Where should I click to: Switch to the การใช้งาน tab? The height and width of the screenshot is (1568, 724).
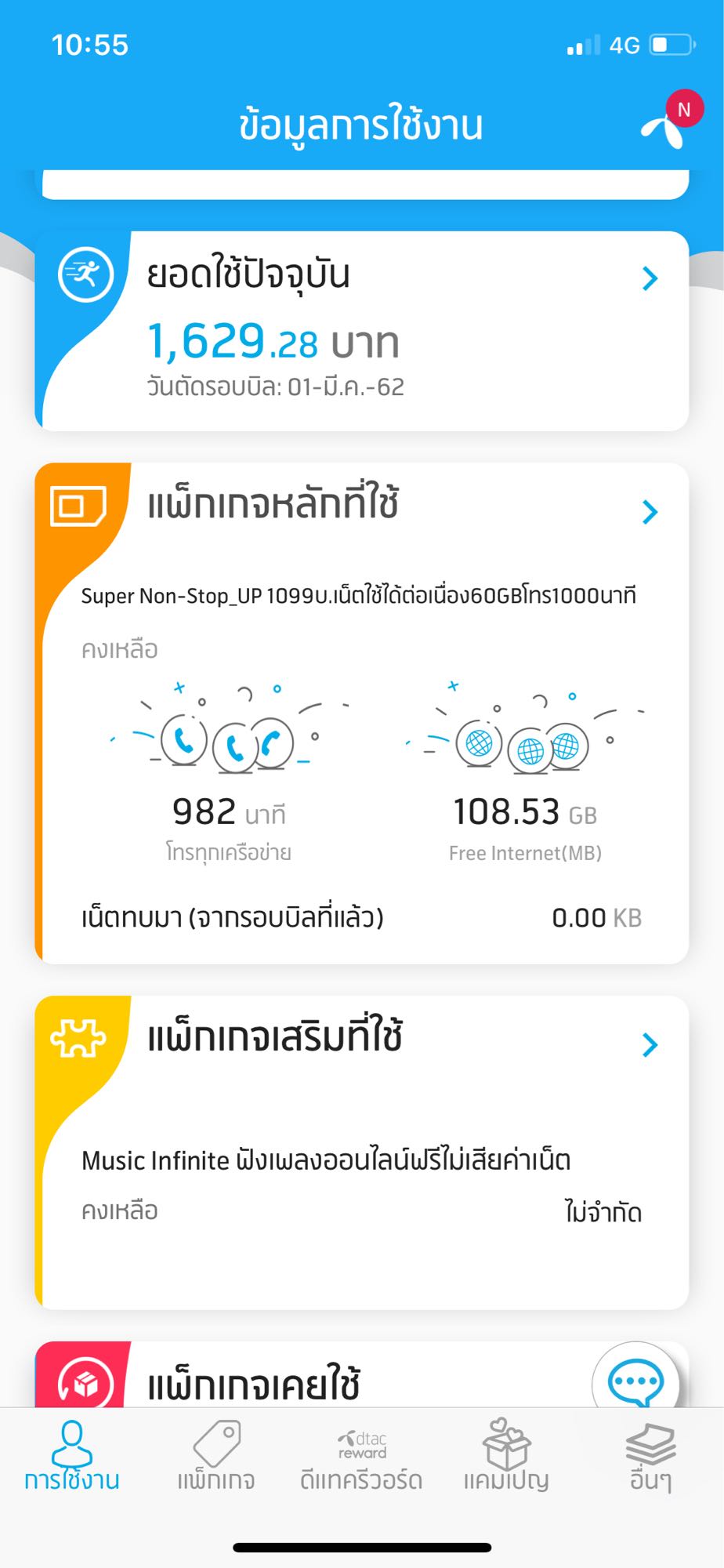(x=72, y=1457)
